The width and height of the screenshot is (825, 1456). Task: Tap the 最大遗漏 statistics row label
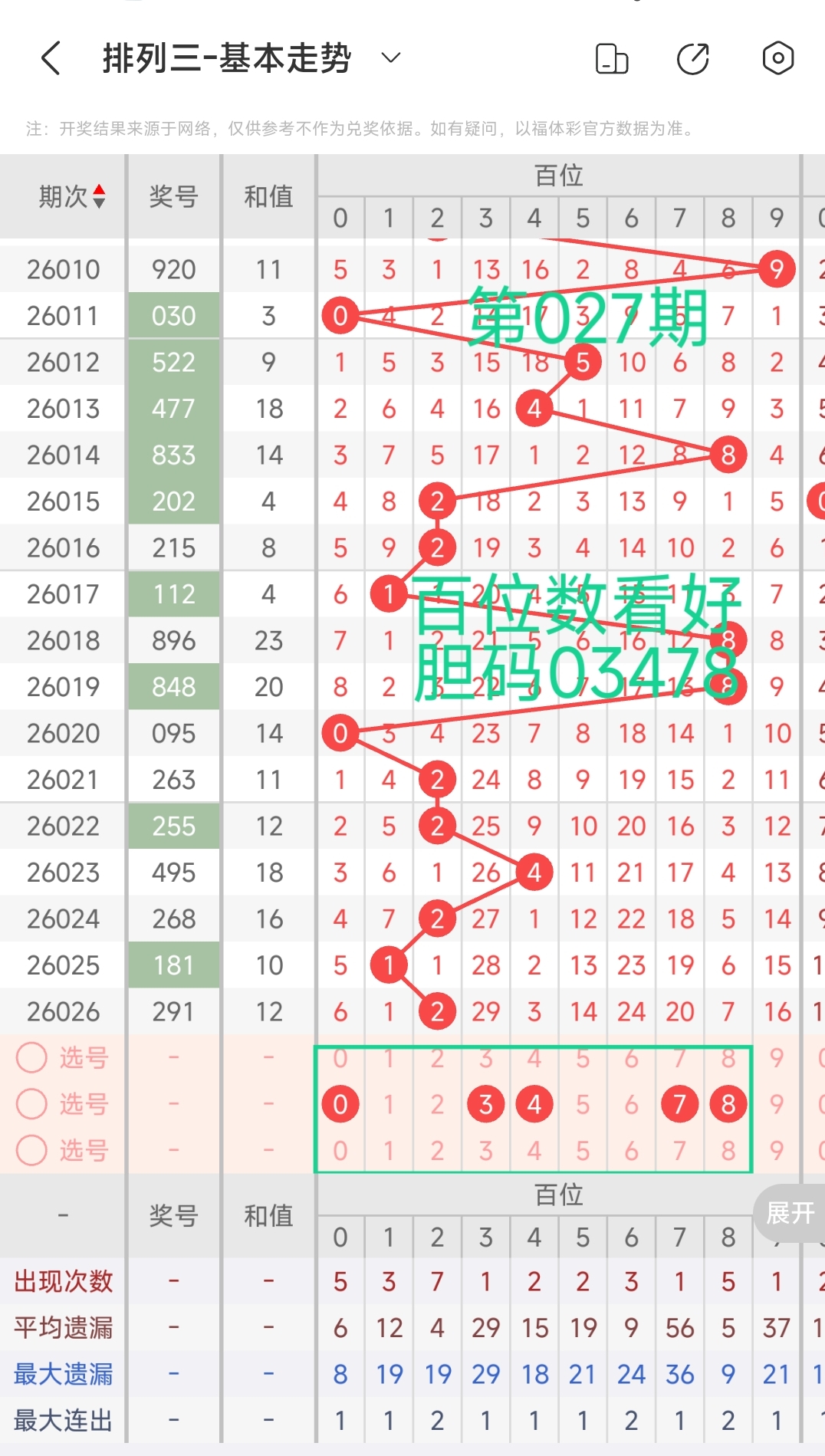coord(63,1373)
